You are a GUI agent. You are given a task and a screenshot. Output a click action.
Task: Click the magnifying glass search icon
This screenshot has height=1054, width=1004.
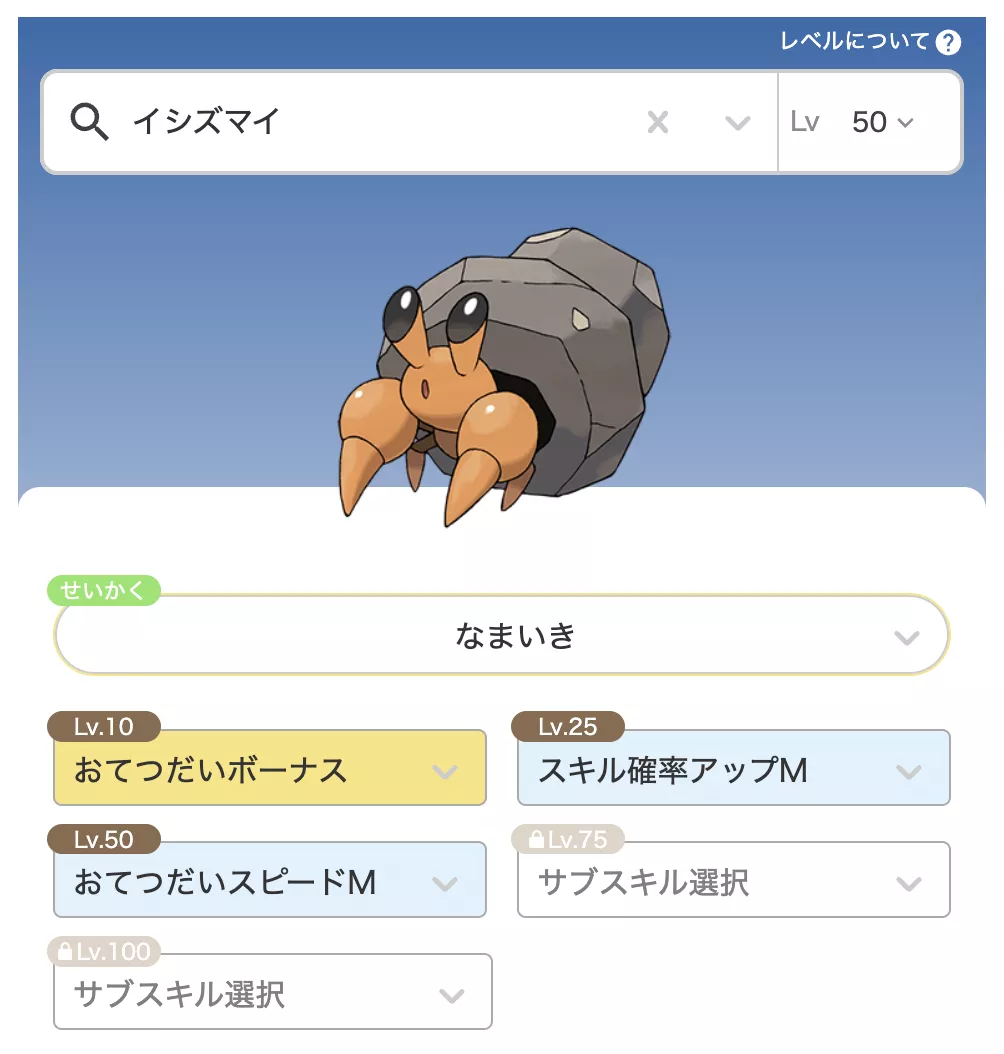click(90, 122)
